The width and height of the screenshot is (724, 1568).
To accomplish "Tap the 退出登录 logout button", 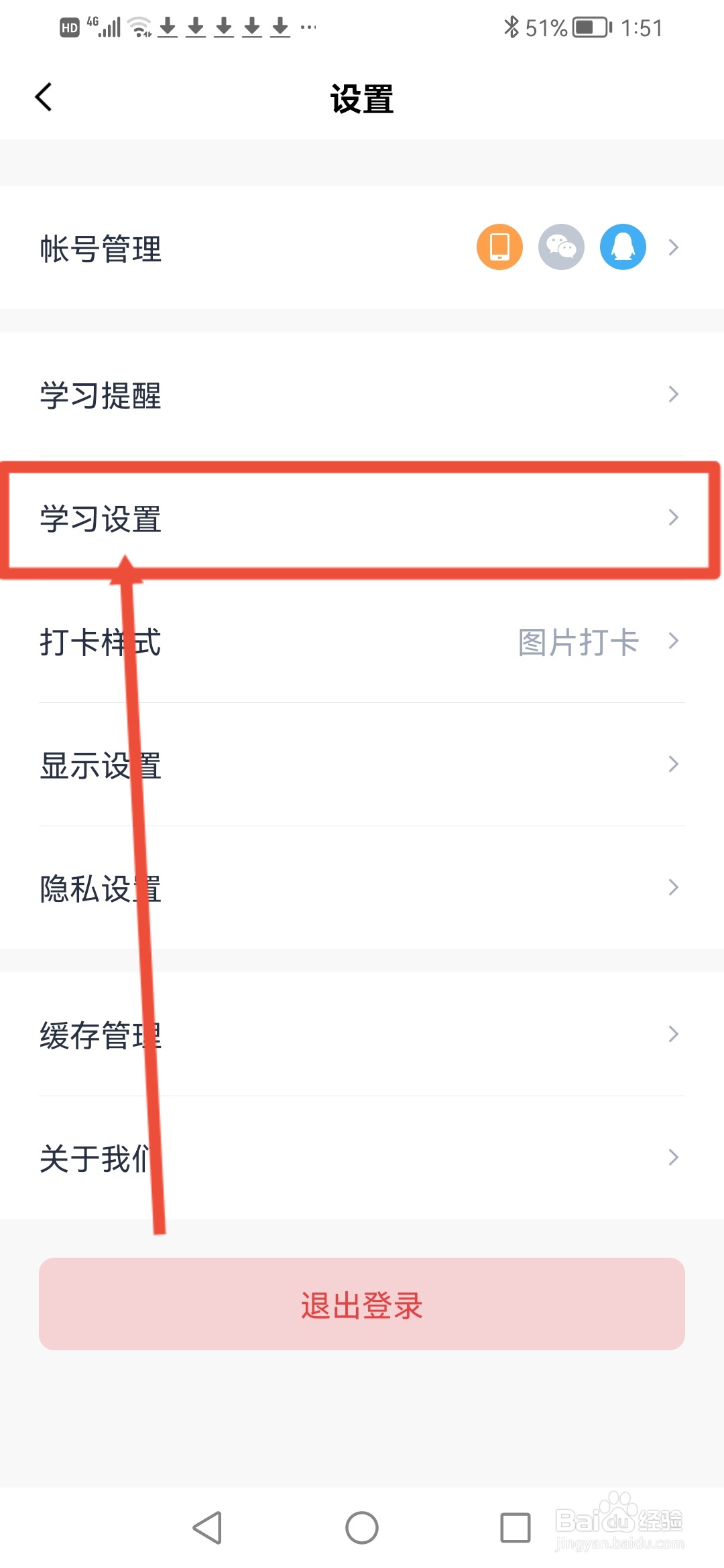I will (x=362, y=1303).
